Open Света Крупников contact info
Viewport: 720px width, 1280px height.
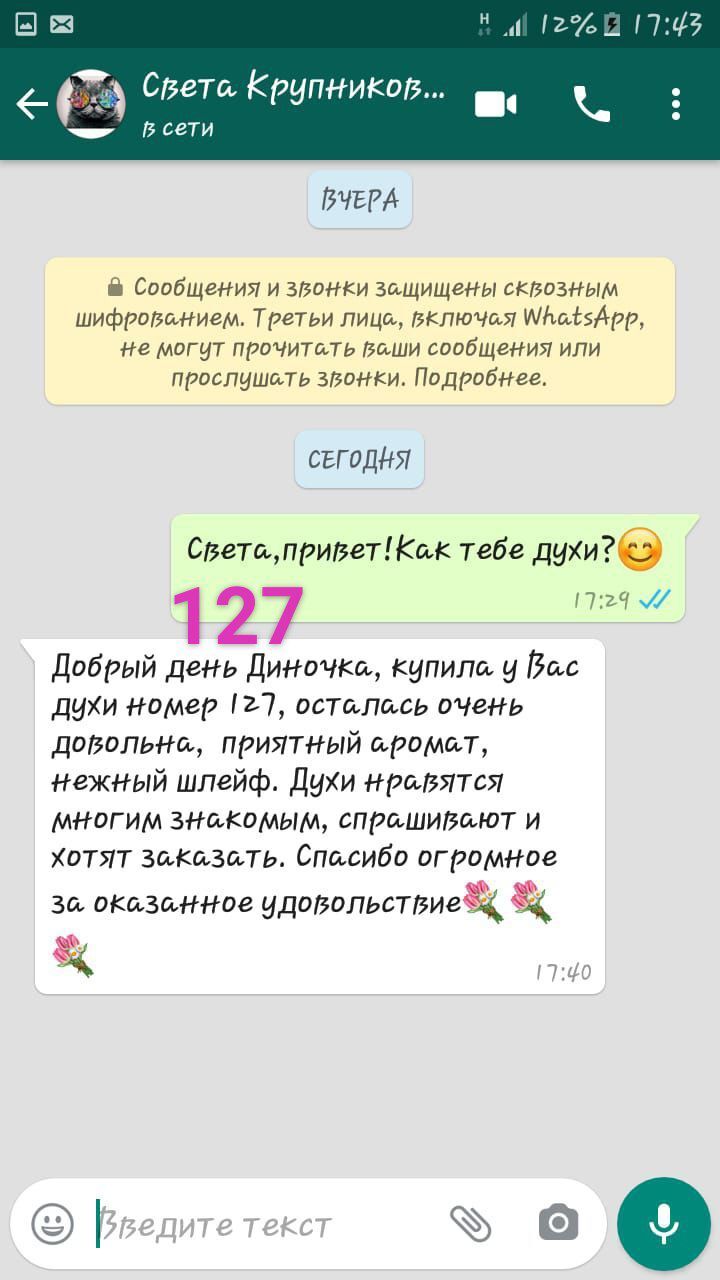293,103
